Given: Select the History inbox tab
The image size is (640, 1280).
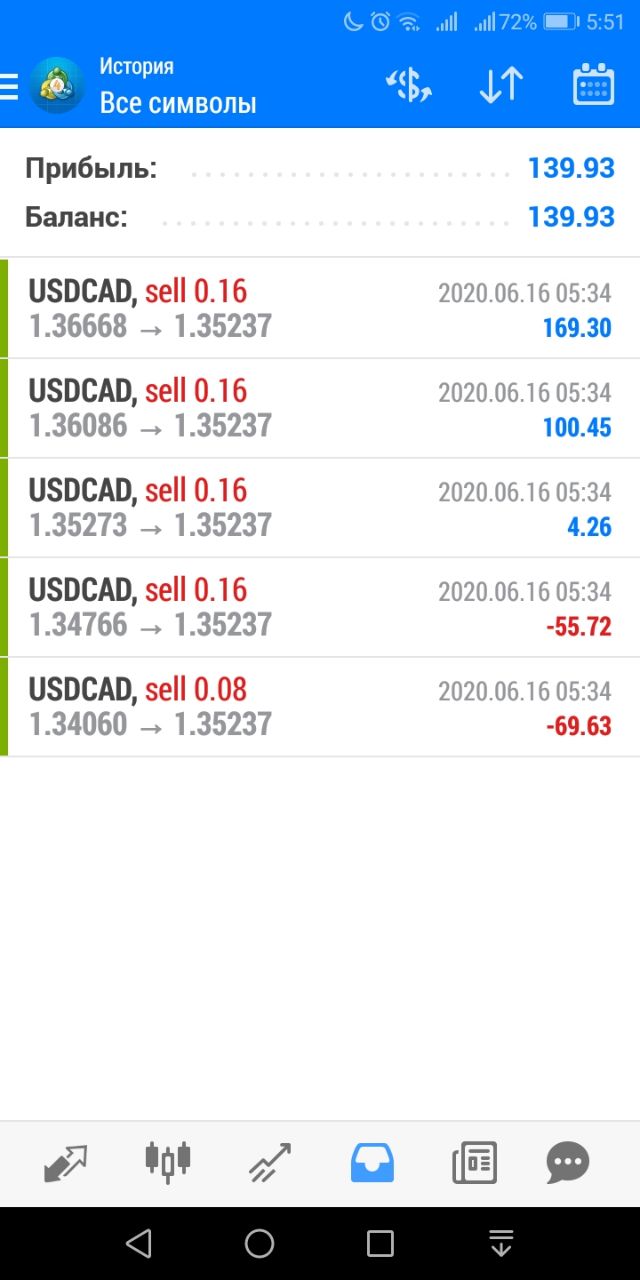Looking at the screenshot, I should point(372,1163).
